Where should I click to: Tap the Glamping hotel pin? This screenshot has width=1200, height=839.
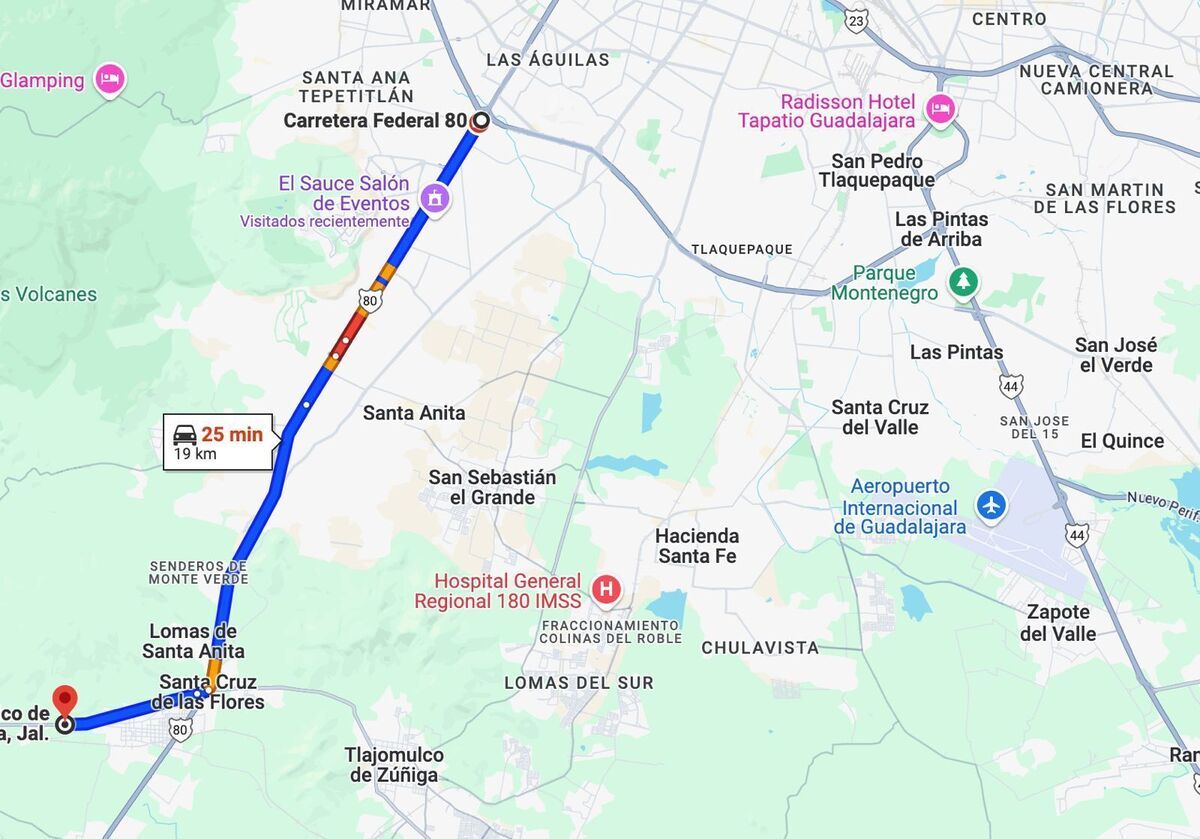tap(110, 79)
